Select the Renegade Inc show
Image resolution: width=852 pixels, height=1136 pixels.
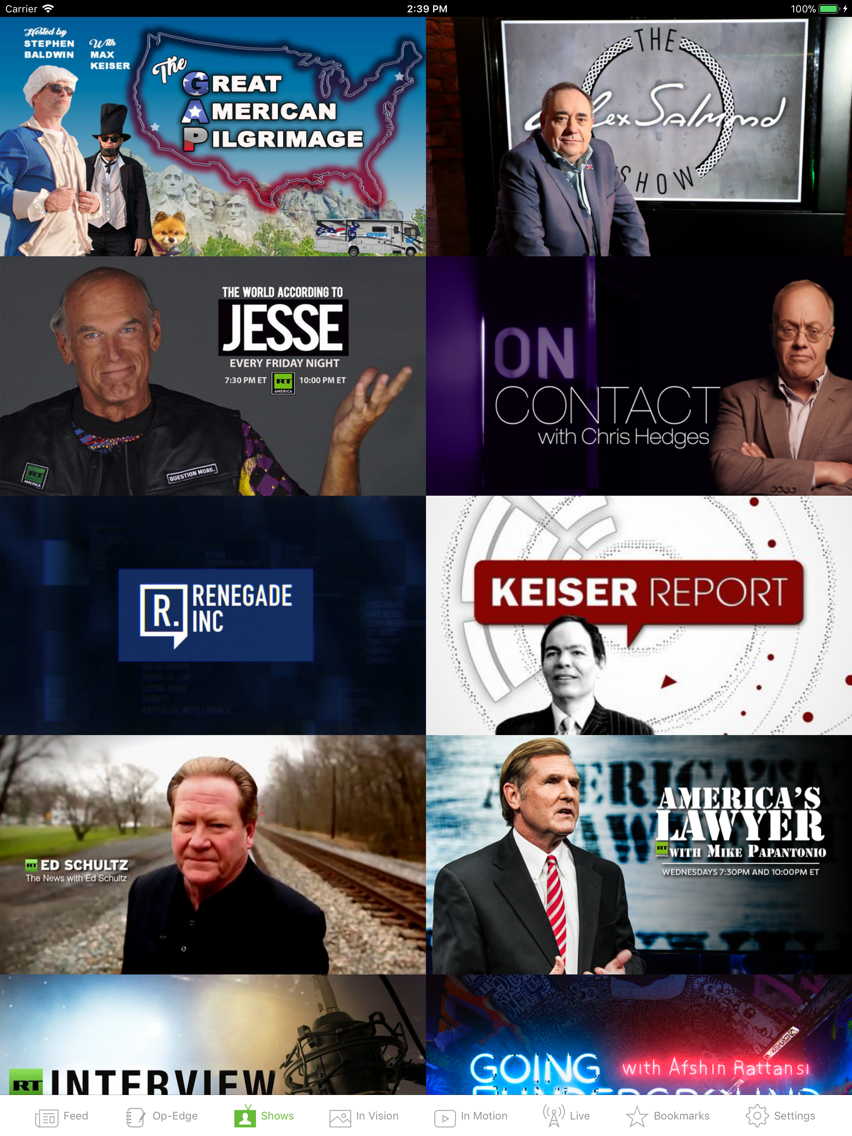[x=213, y=613]
